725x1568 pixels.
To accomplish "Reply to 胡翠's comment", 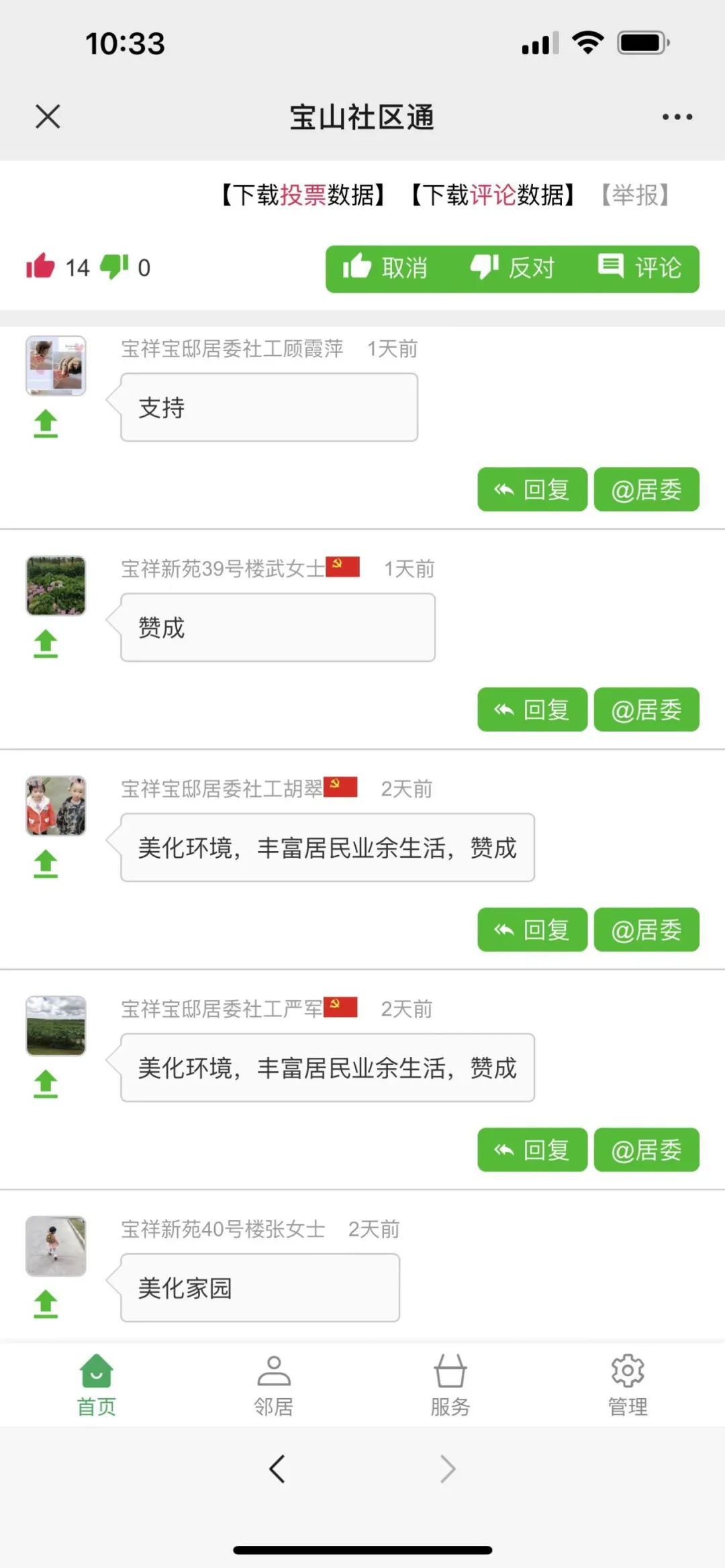I will click(x=532, y=930).
